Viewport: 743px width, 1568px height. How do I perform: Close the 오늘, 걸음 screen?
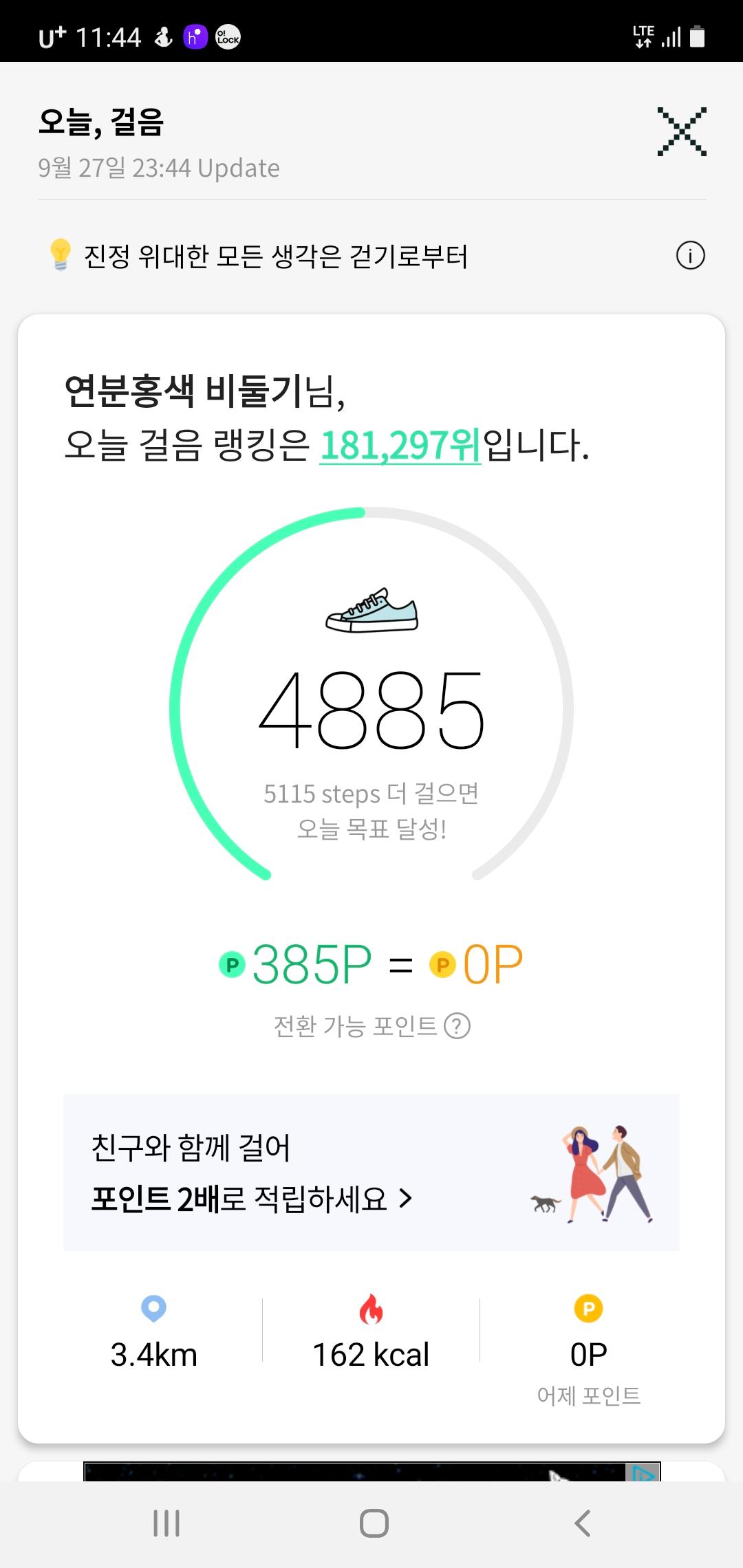pyautogui.click(x=681, y=131)
